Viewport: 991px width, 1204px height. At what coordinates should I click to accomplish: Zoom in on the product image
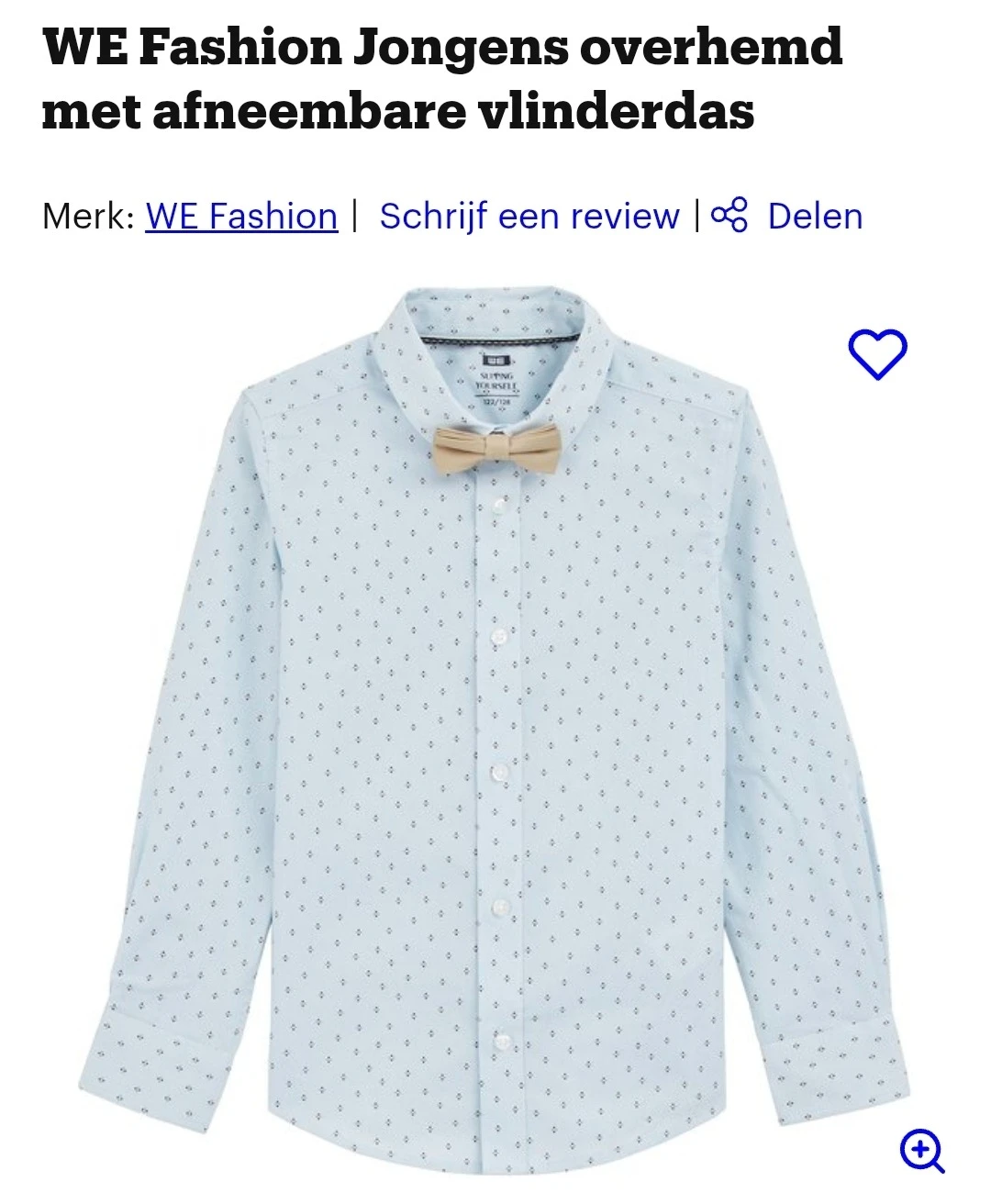pos(922,1151)
